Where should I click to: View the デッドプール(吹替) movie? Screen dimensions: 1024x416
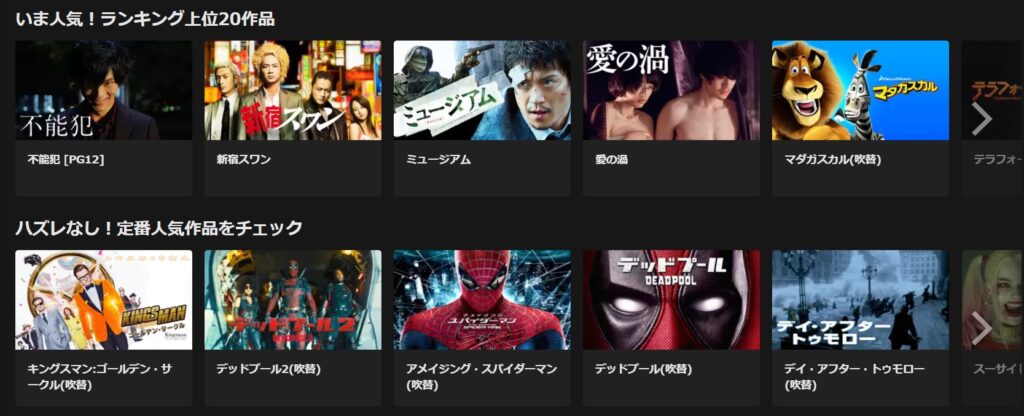click(x=671, y=300)
